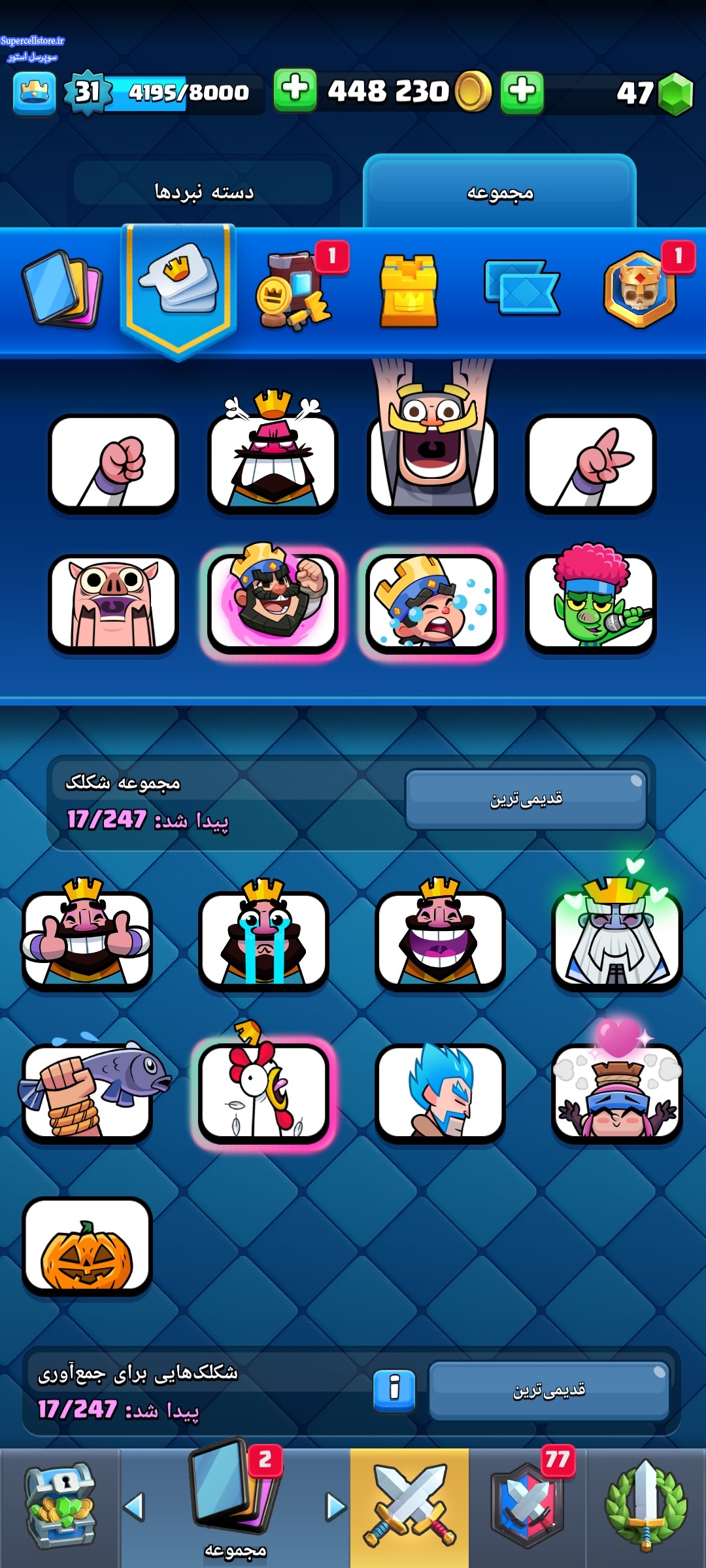Go to the battle crossed swords tab
This screenshot has height=1568, width=706.
pos(409,1507)
